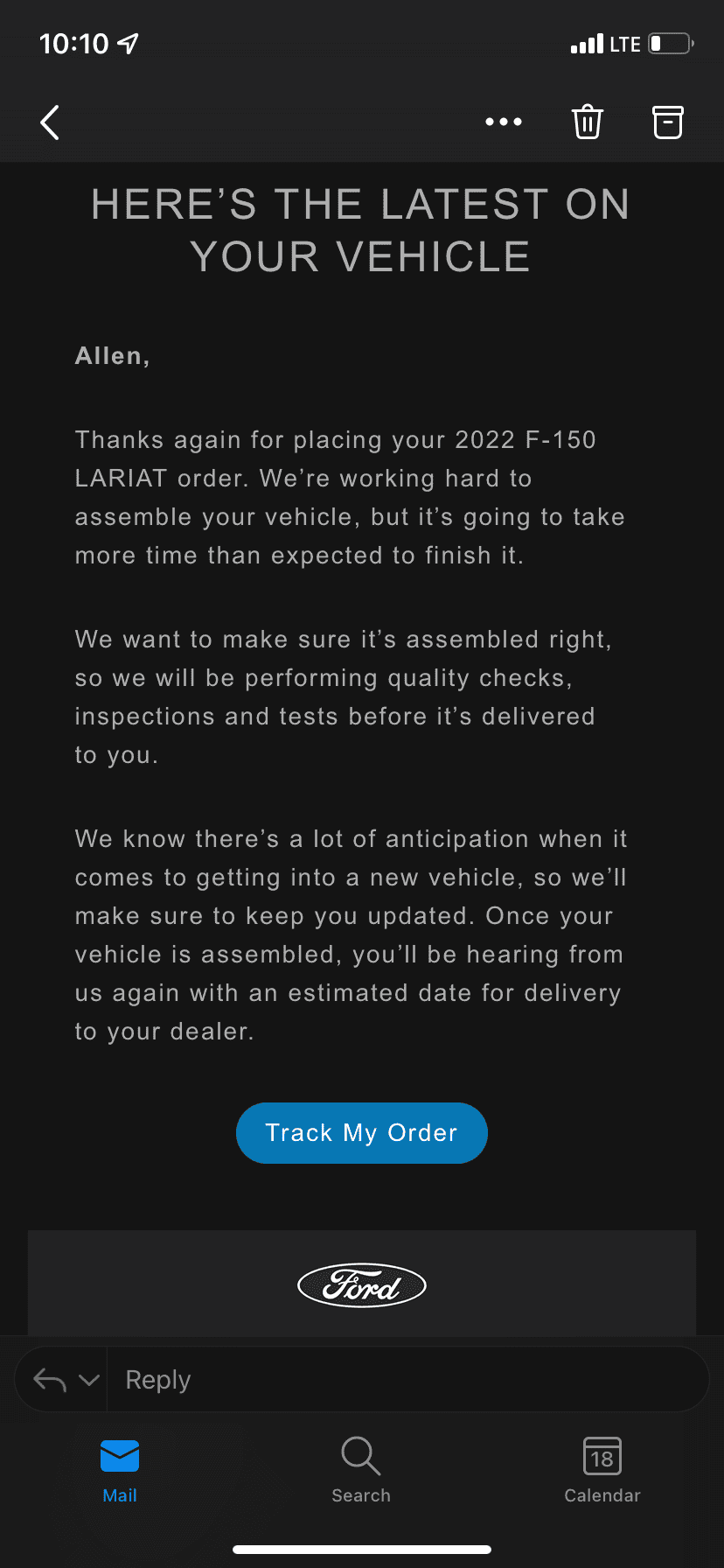Delete this email with the trash icon
This screenshot has height=1568, width=724.
point(588,122)
